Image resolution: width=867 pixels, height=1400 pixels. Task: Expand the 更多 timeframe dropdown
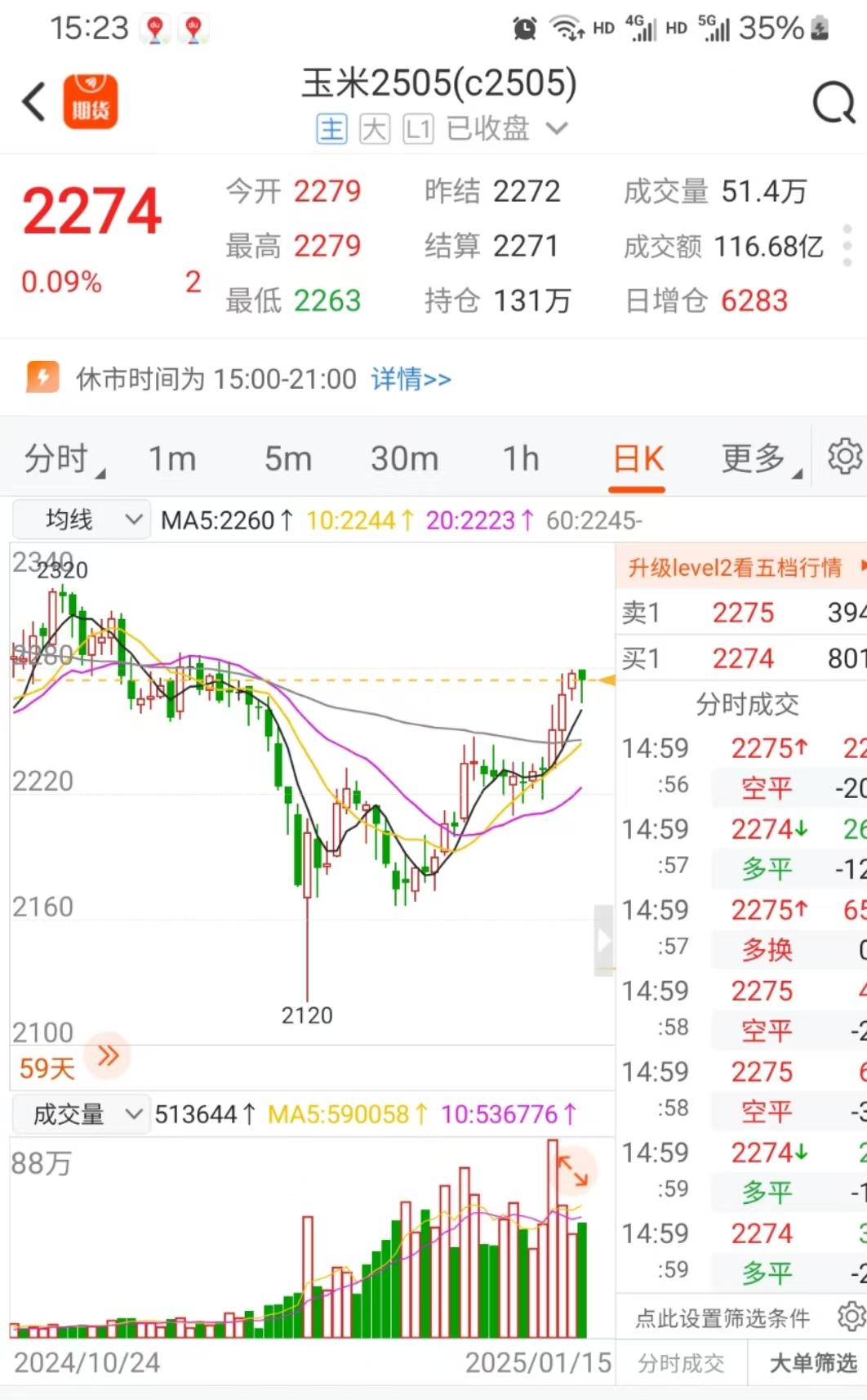pos(754,458)
